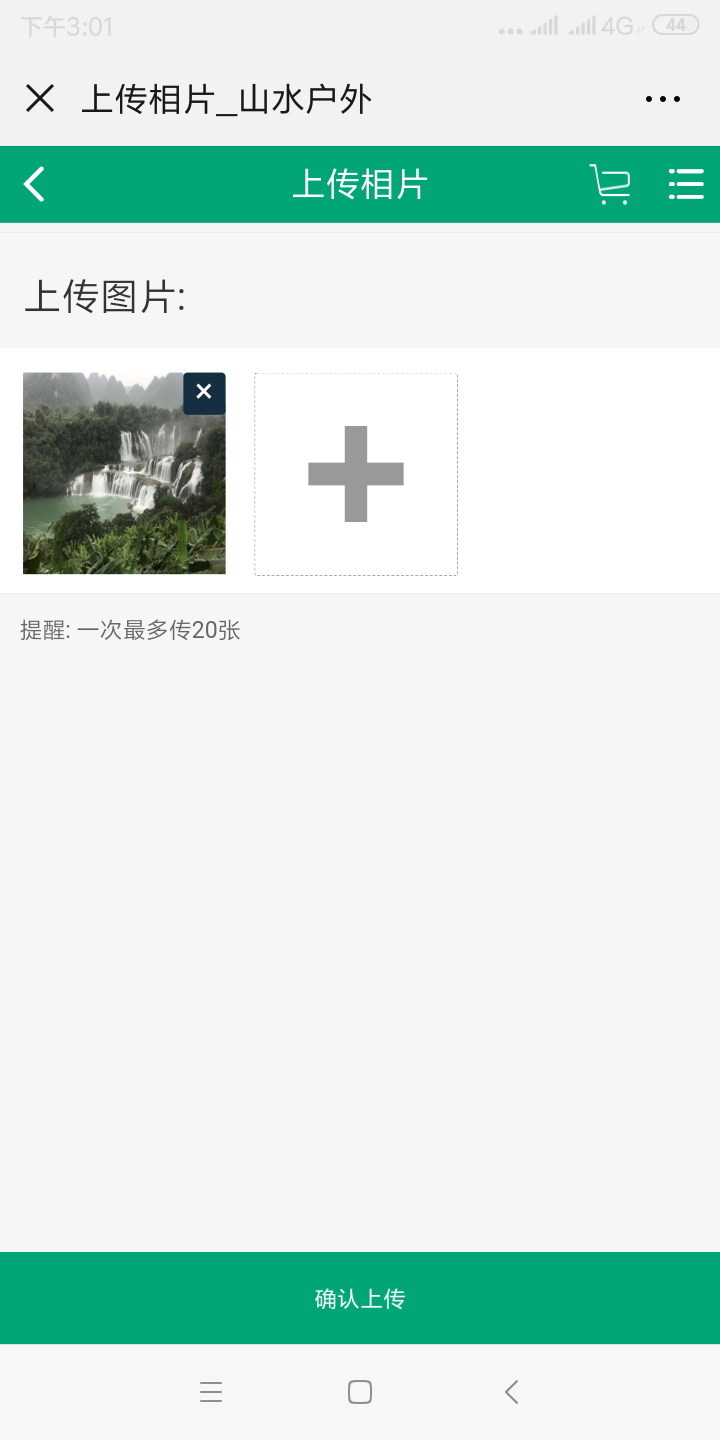Image resolution: width=720 pixels, height=1440 pixels.
Task: Open the shopping cart
Action: pyautogui.click(x=610, y=185)
